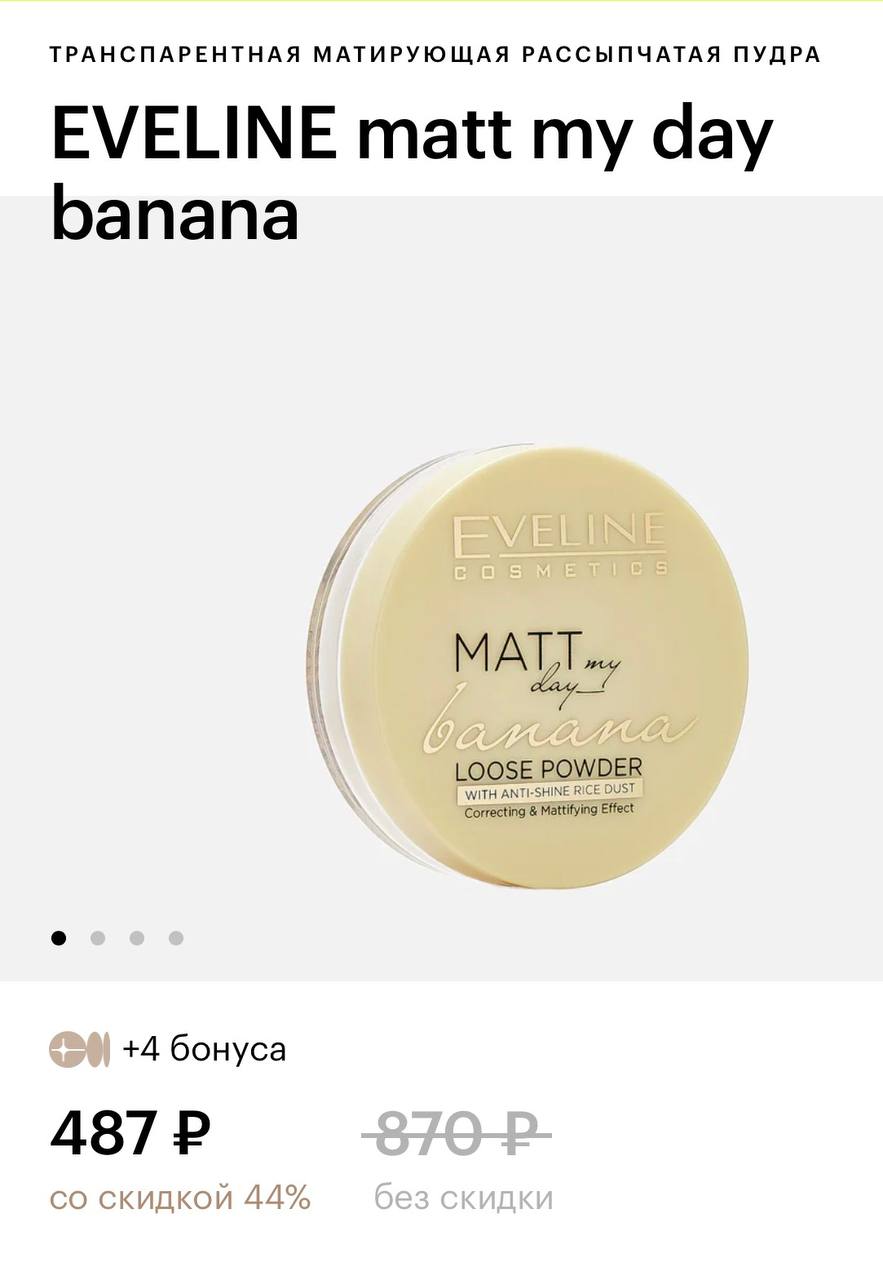Open the Eveline banana powder product photo
This screenshot has height=1280, width=883.
click(530, 668)
